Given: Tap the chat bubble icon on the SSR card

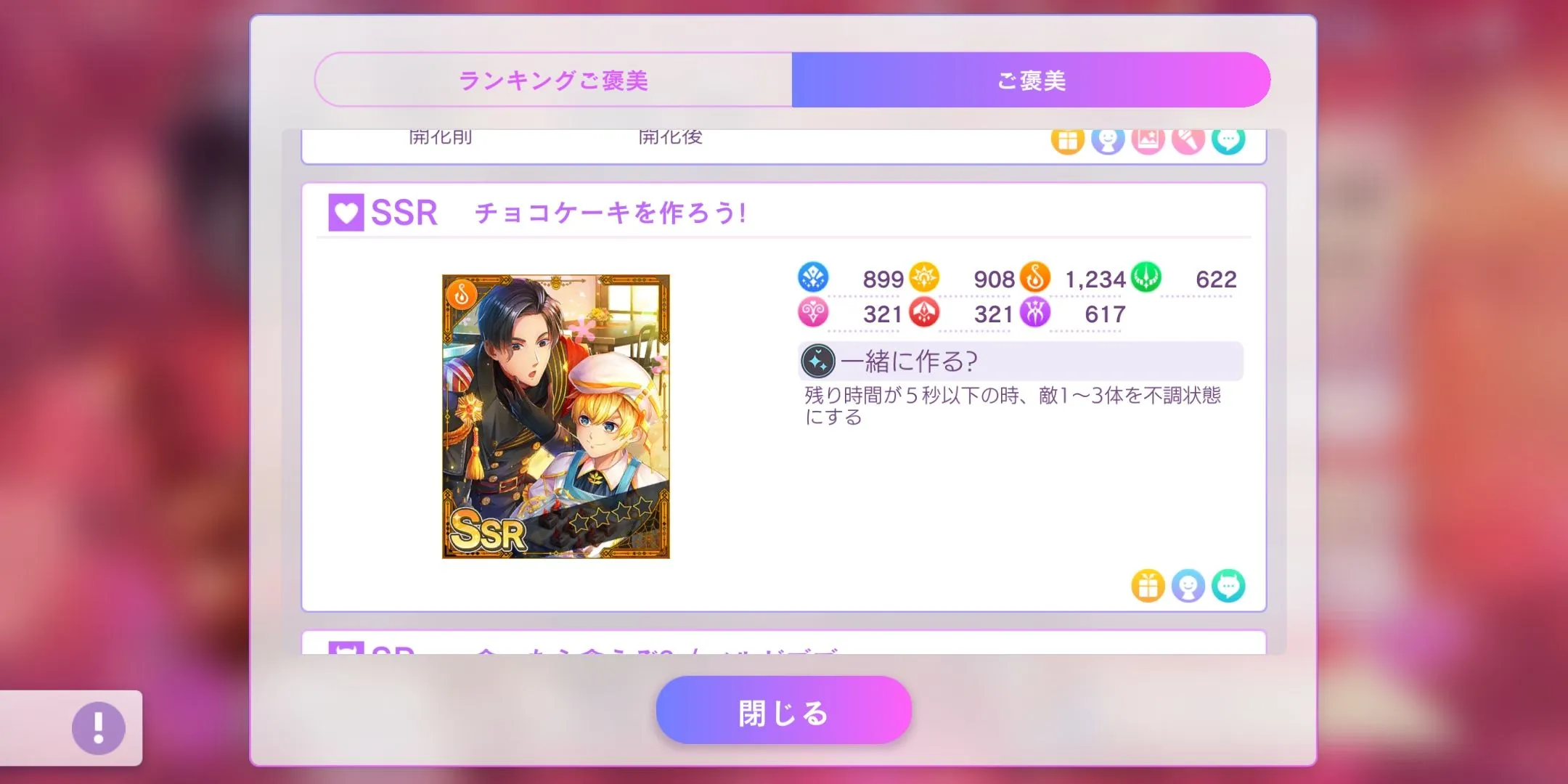Looking at the screenshot, I should 1228,586.
